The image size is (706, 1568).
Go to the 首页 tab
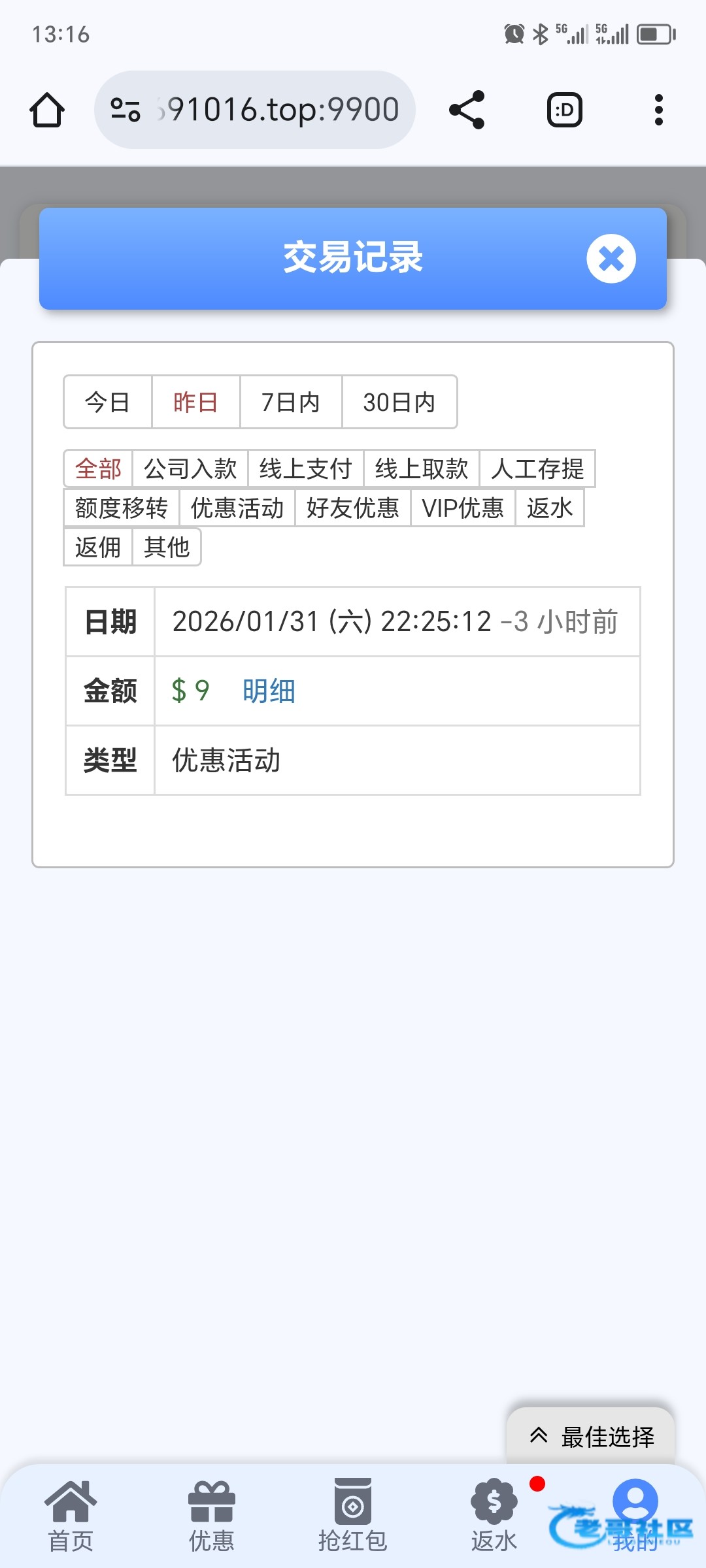[71, 1516]
